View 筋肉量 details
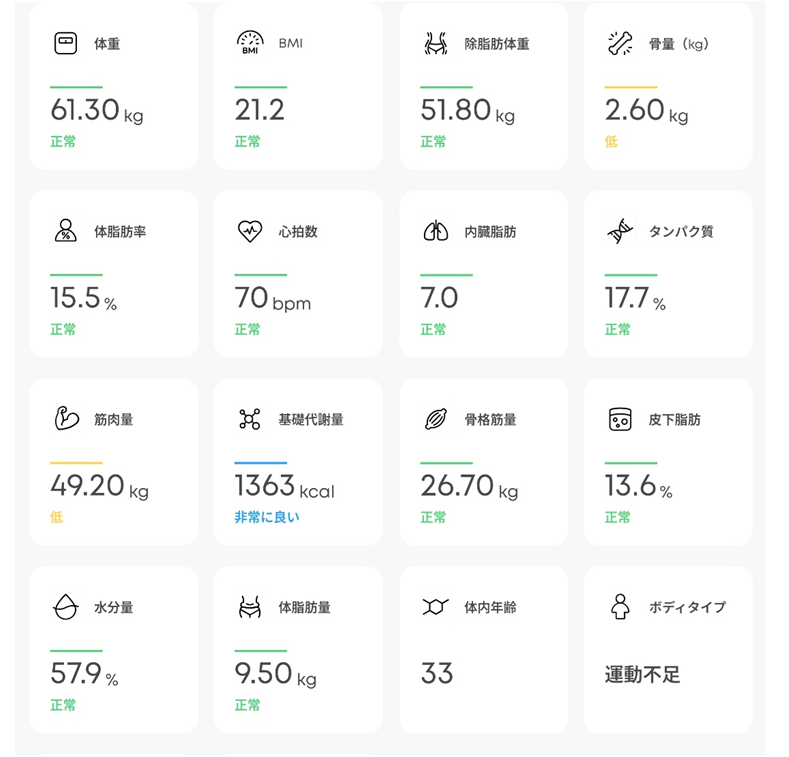 [114, 462]
